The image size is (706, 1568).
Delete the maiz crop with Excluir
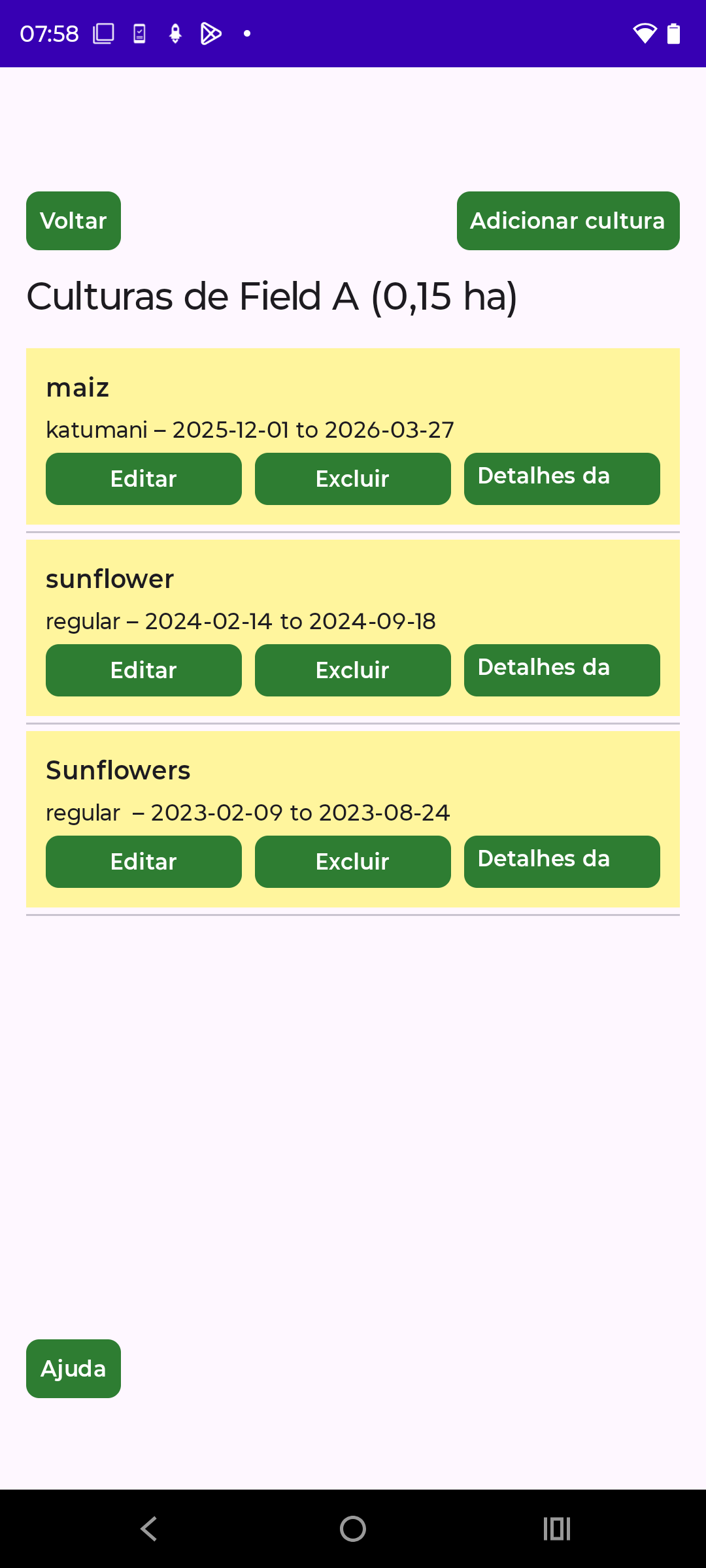tap(352, 479)
